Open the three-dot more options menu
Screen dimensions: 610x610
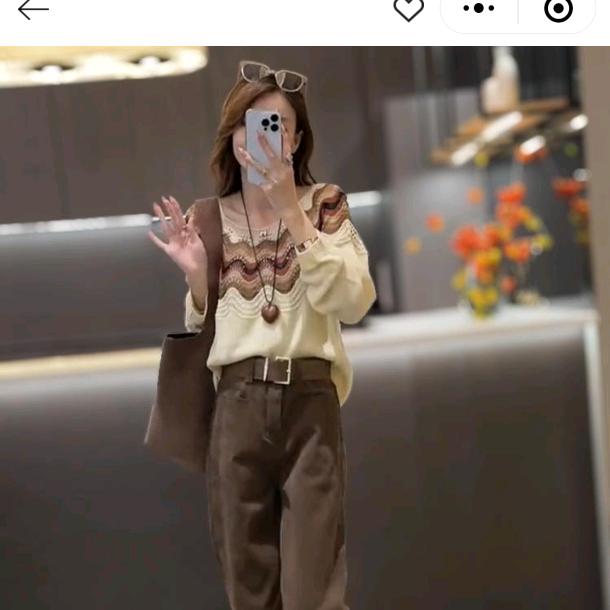(479, 8)
